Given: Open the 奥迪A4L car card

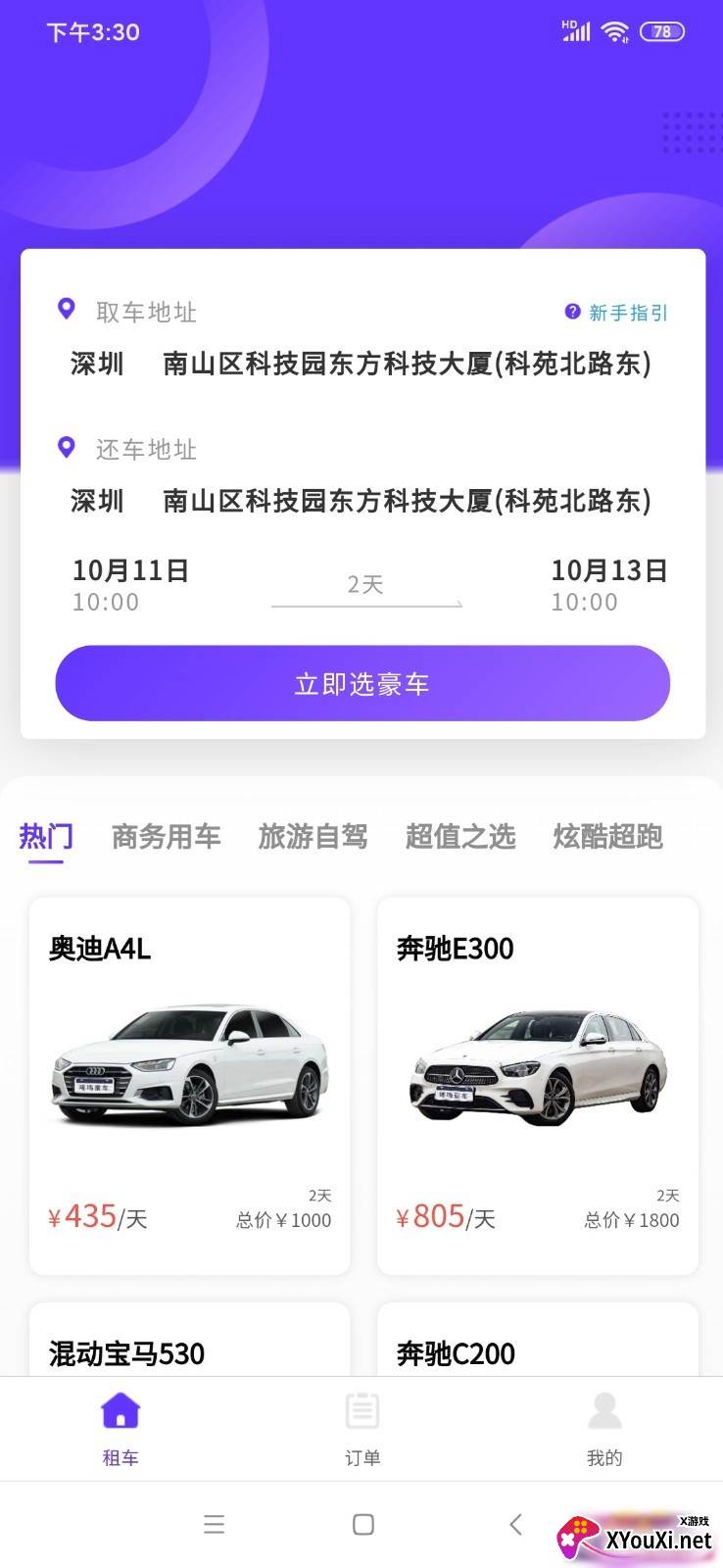Looking at the screenshot, I should coord(190,1085).
